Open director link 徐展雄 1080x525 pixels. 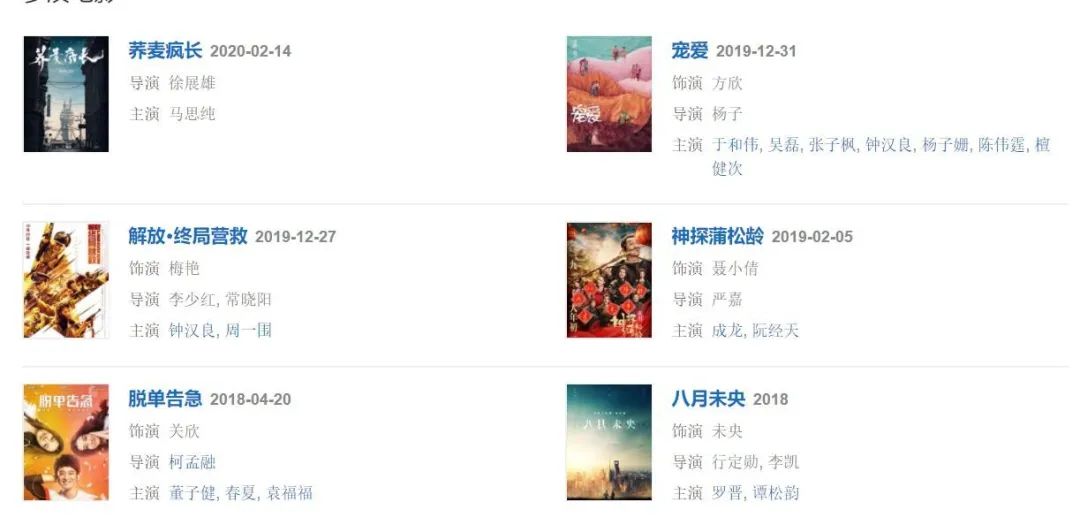point(192,82)
